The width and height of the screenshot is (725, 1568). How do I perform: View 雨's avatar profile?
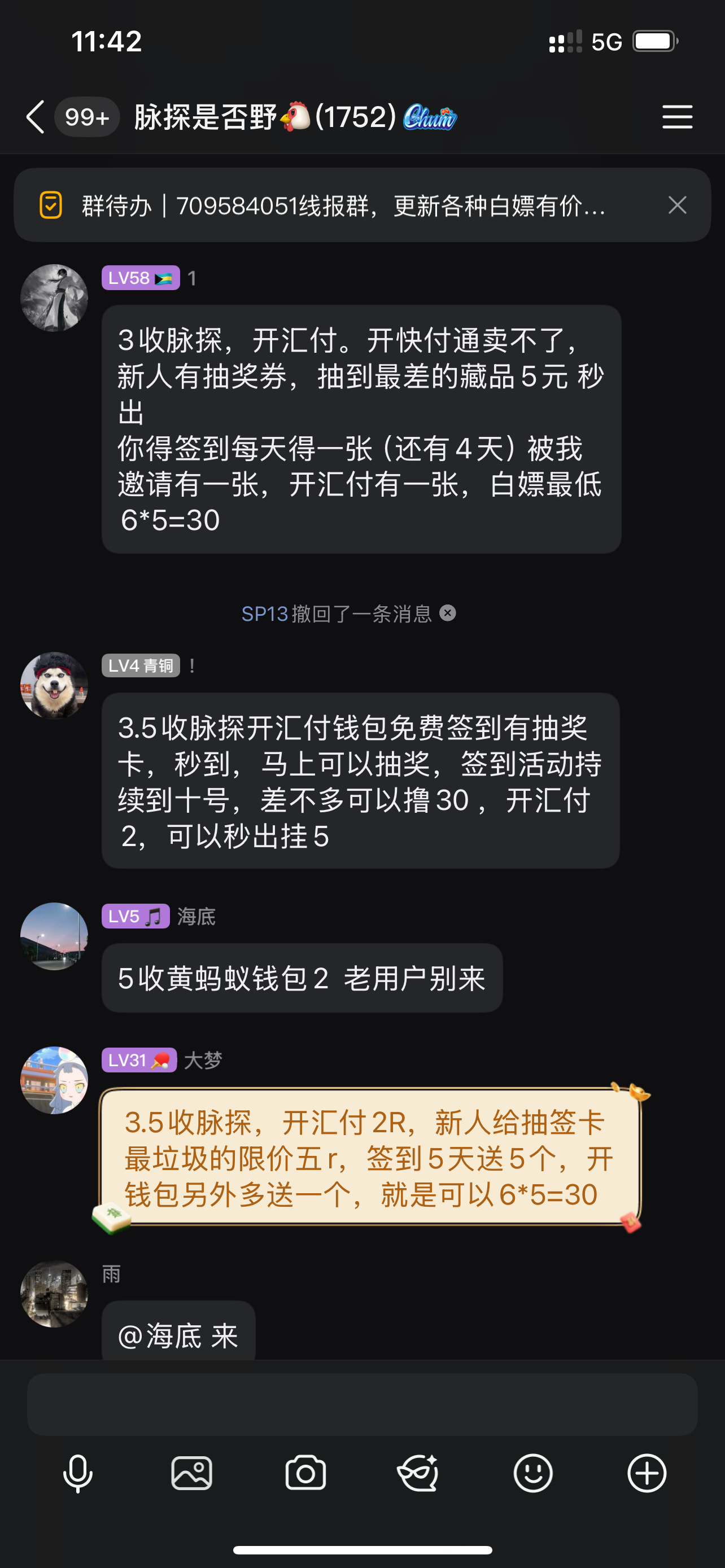pos(54,1294)
